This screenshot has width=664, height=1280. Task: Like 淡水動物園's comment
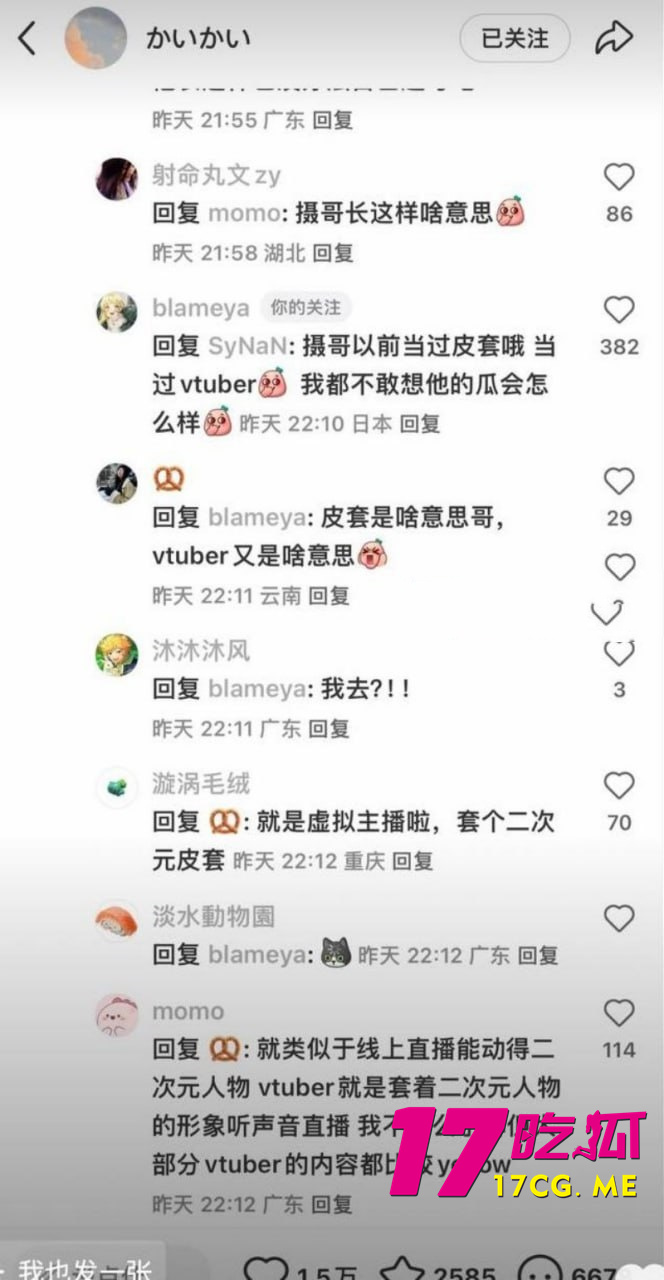tap(619, 918)
